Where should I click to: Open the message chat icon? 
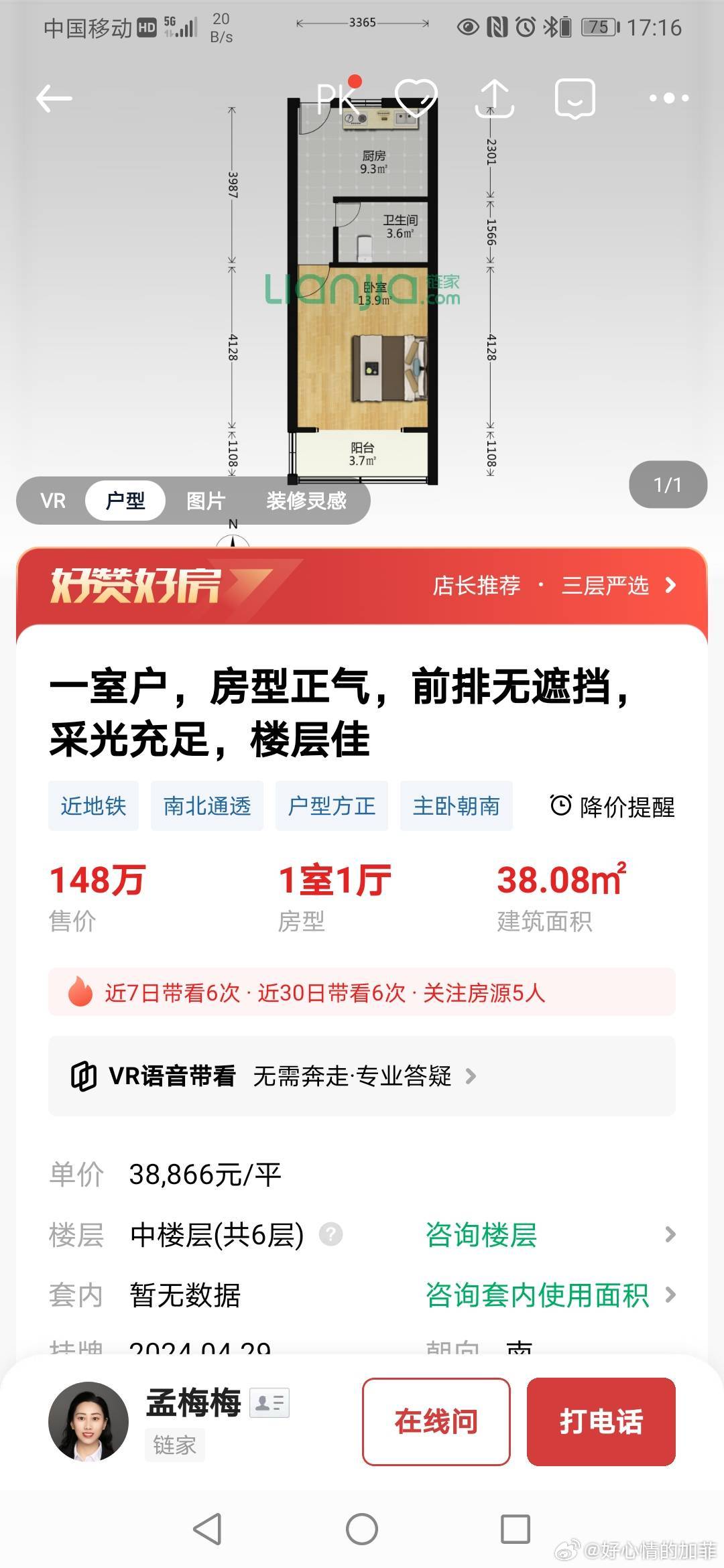575,99
